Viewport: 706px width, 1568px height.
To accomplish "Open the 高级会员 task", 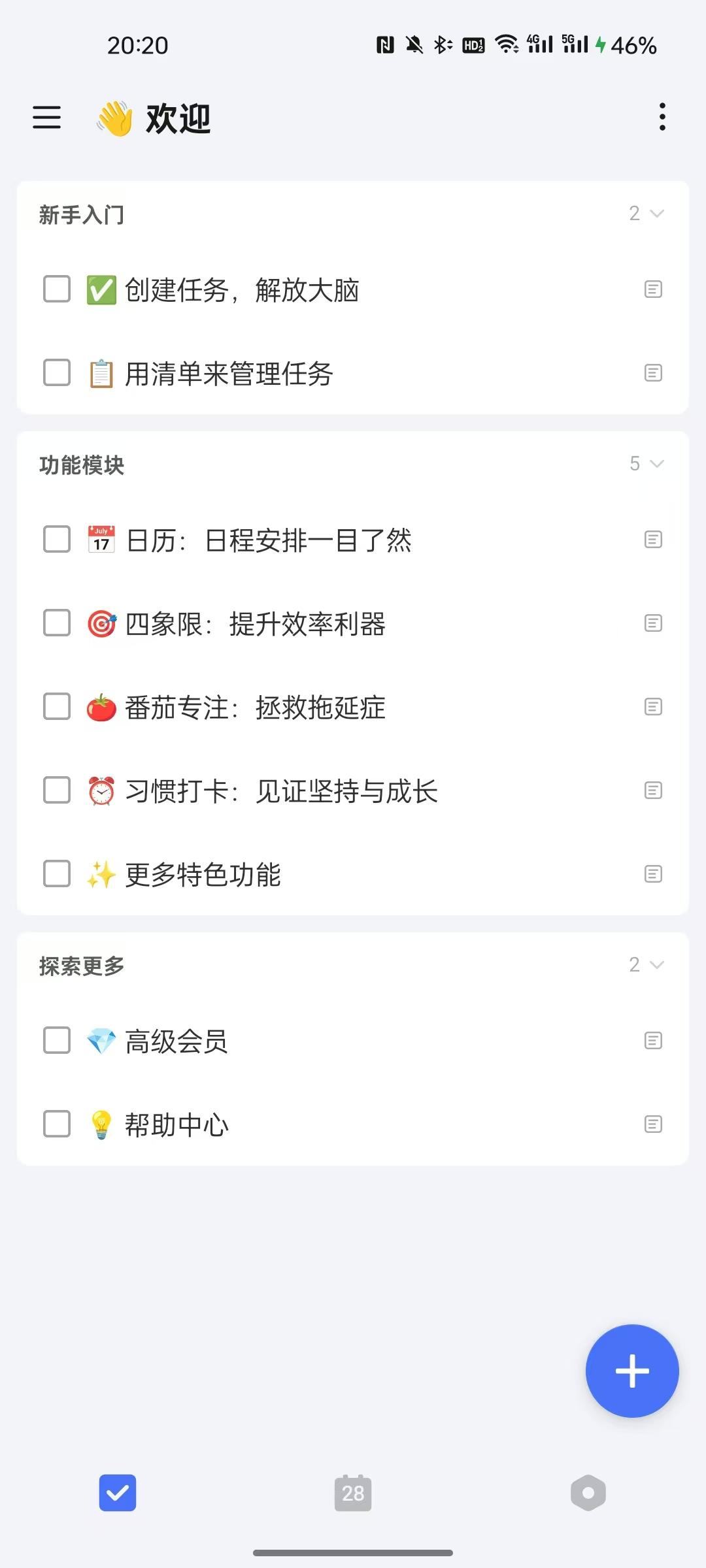I will (176, 1041).
